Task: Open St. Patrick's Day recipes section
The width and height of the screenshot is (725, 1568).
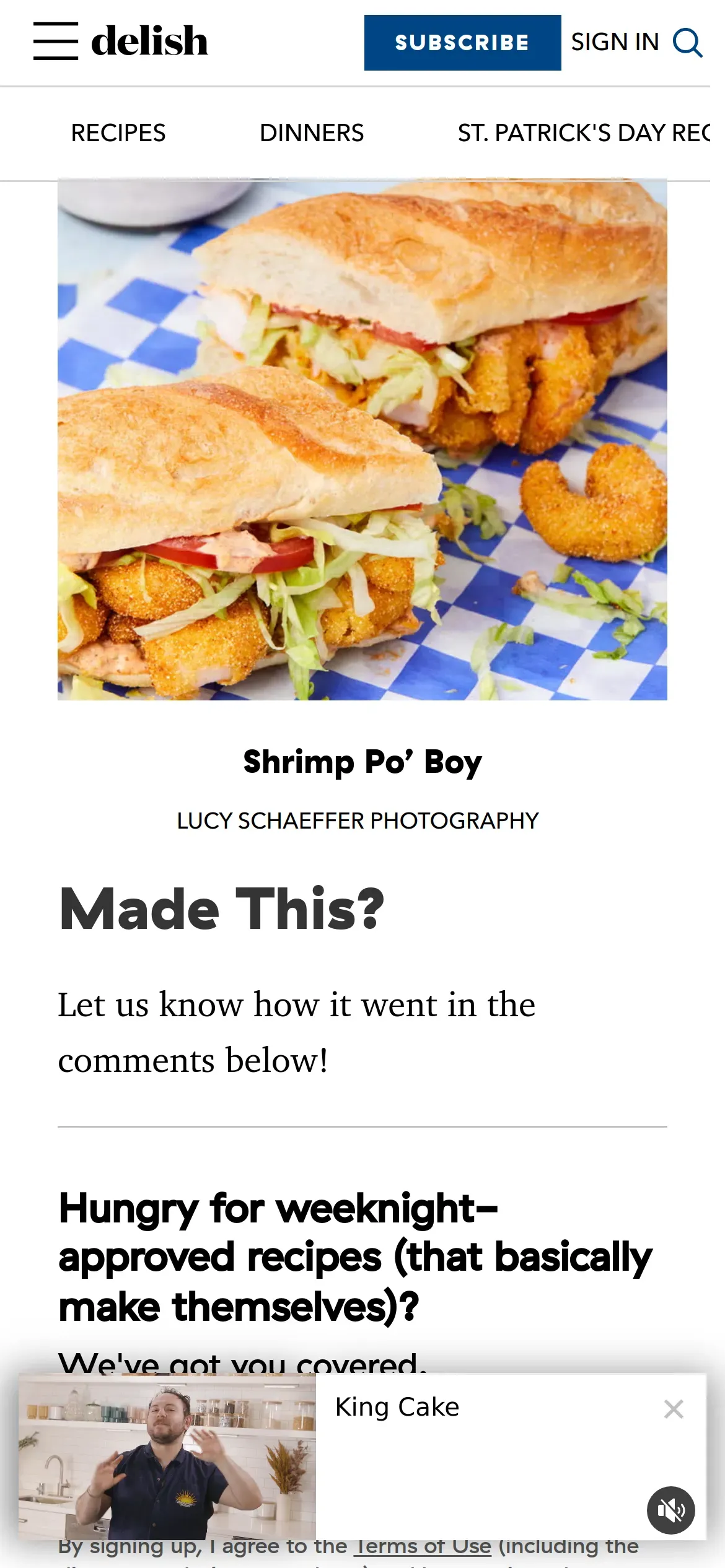Action: 582,133
